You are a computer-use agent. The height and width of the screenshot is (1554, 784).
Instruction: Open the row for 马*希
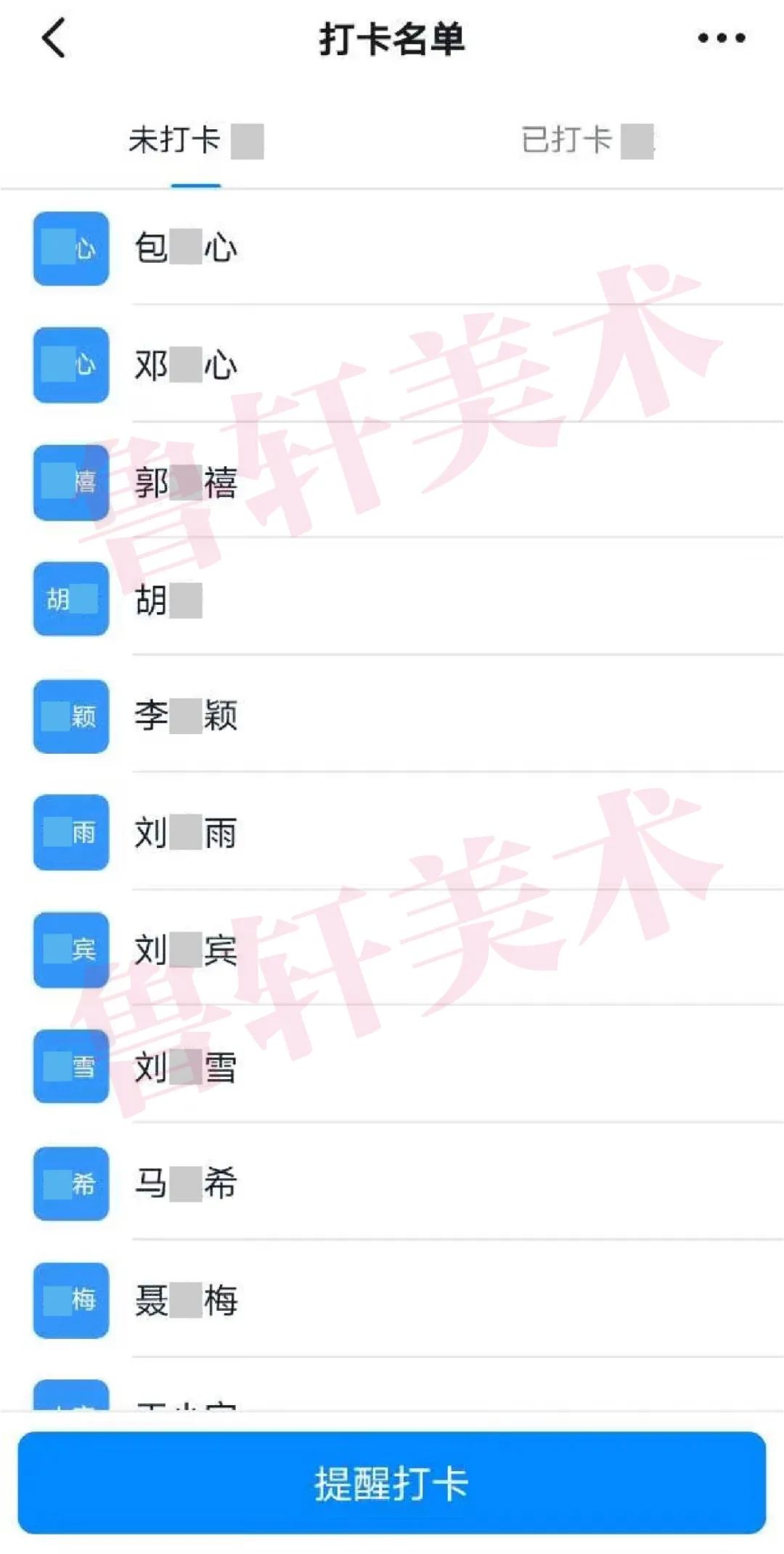(x=392, y=1184)
